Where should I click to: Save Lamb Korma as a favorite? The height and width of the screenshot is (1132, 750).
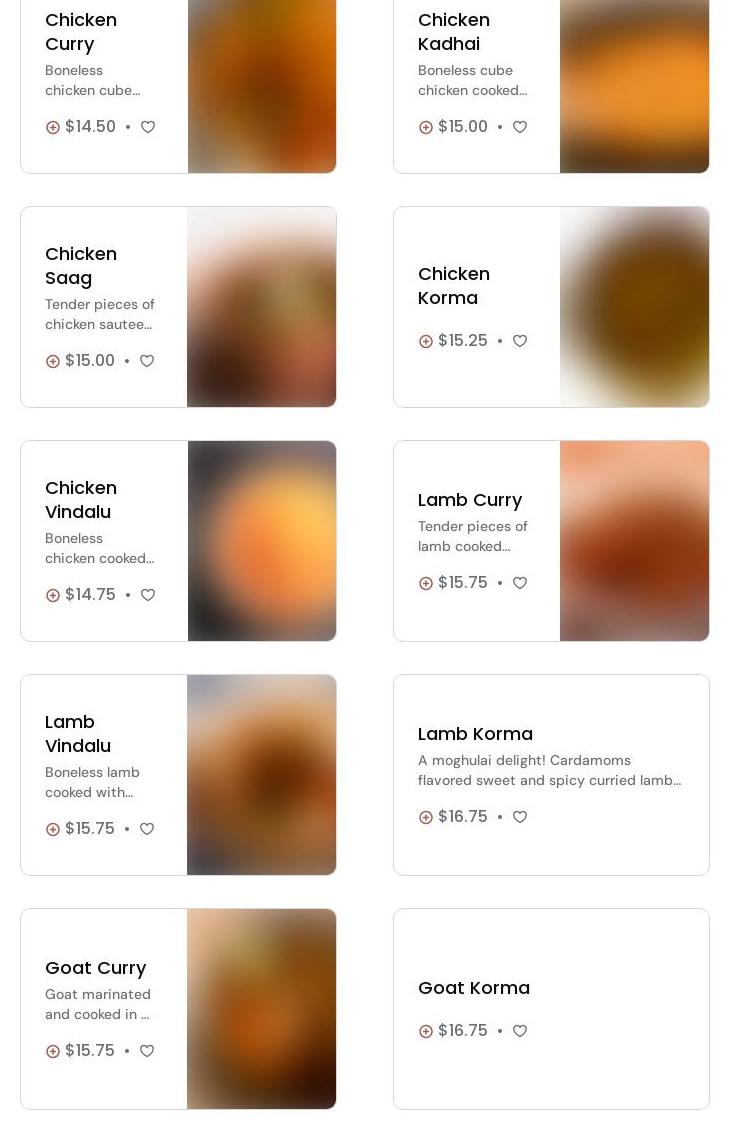click(x=520, y=817)
